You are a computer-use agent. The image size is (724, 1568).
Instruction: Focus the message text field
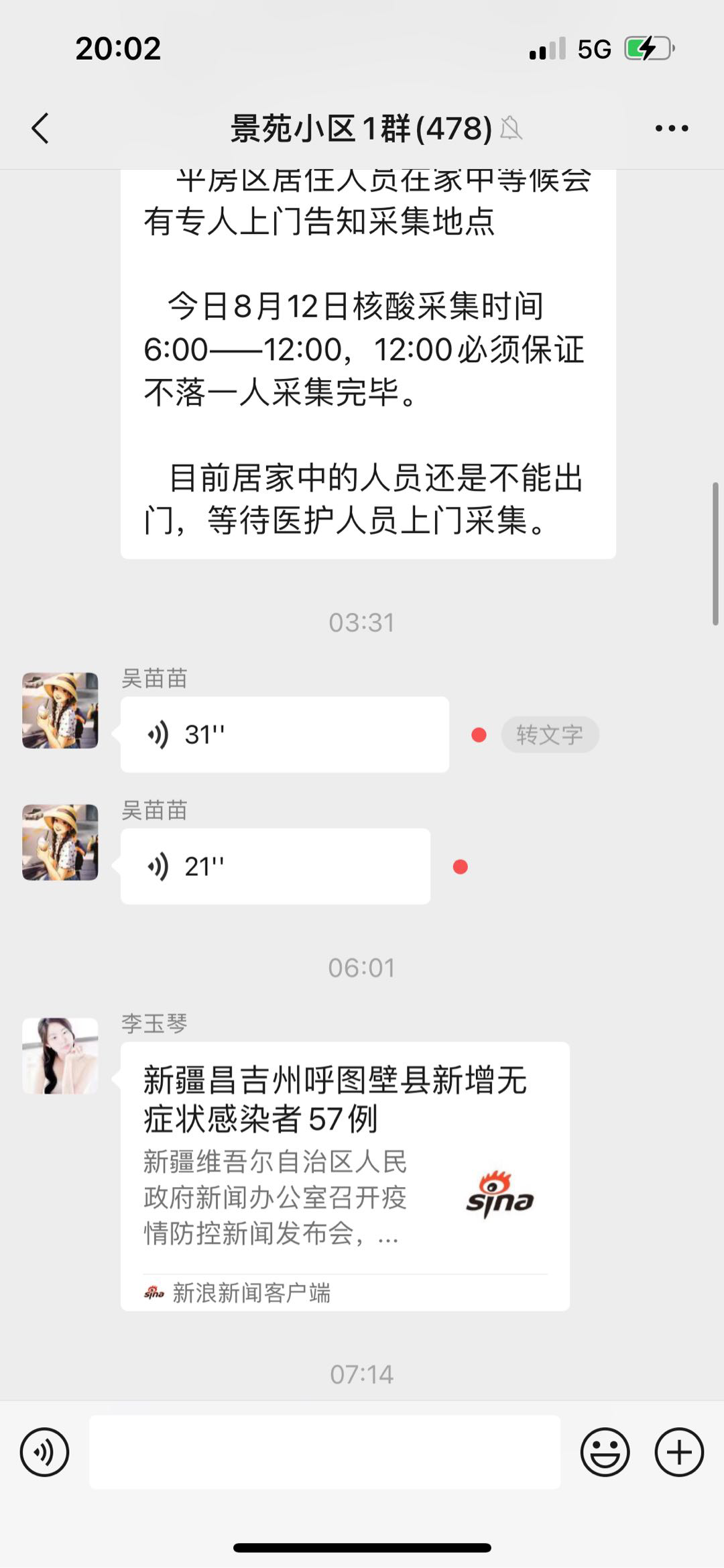pos(324,1453)
